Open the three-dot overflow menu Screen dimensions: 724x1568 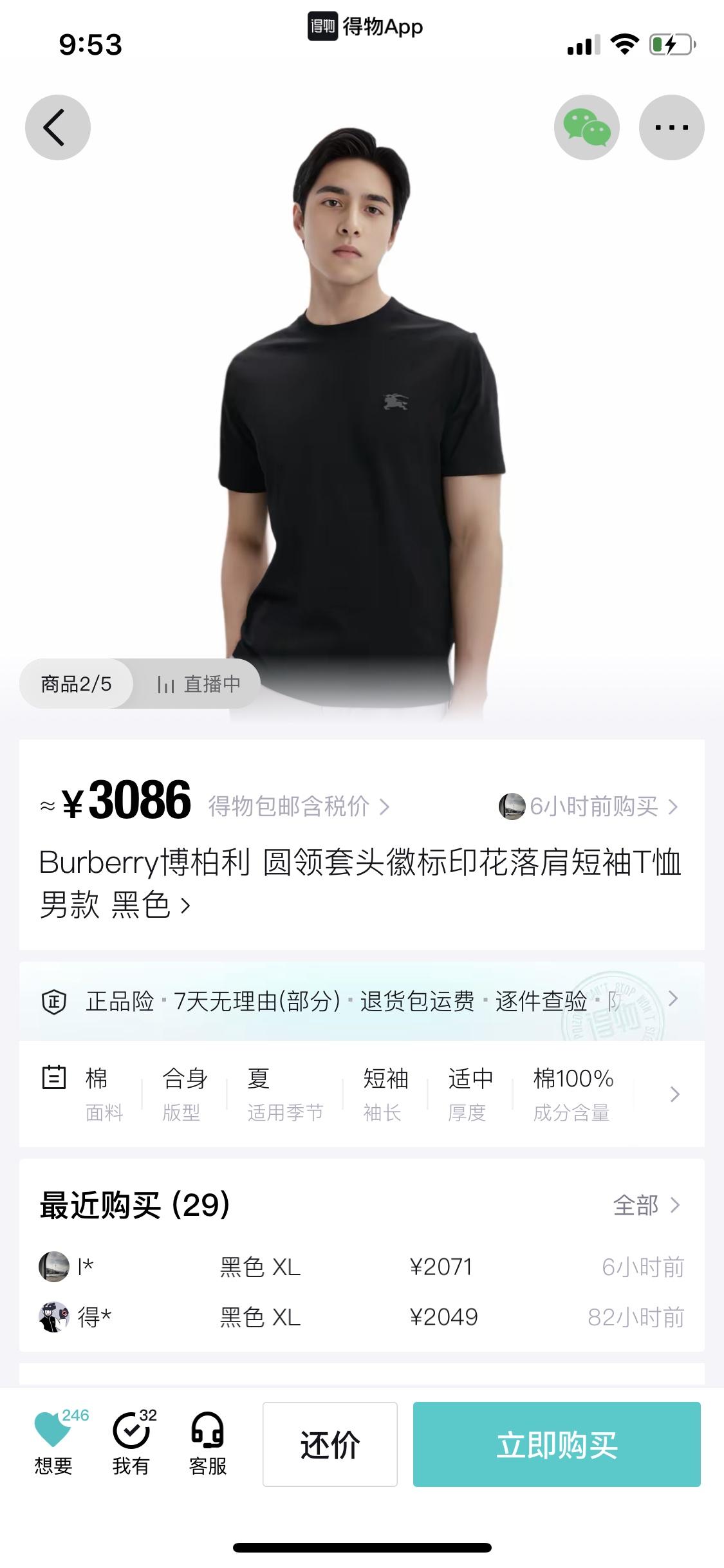coord(671,127)
